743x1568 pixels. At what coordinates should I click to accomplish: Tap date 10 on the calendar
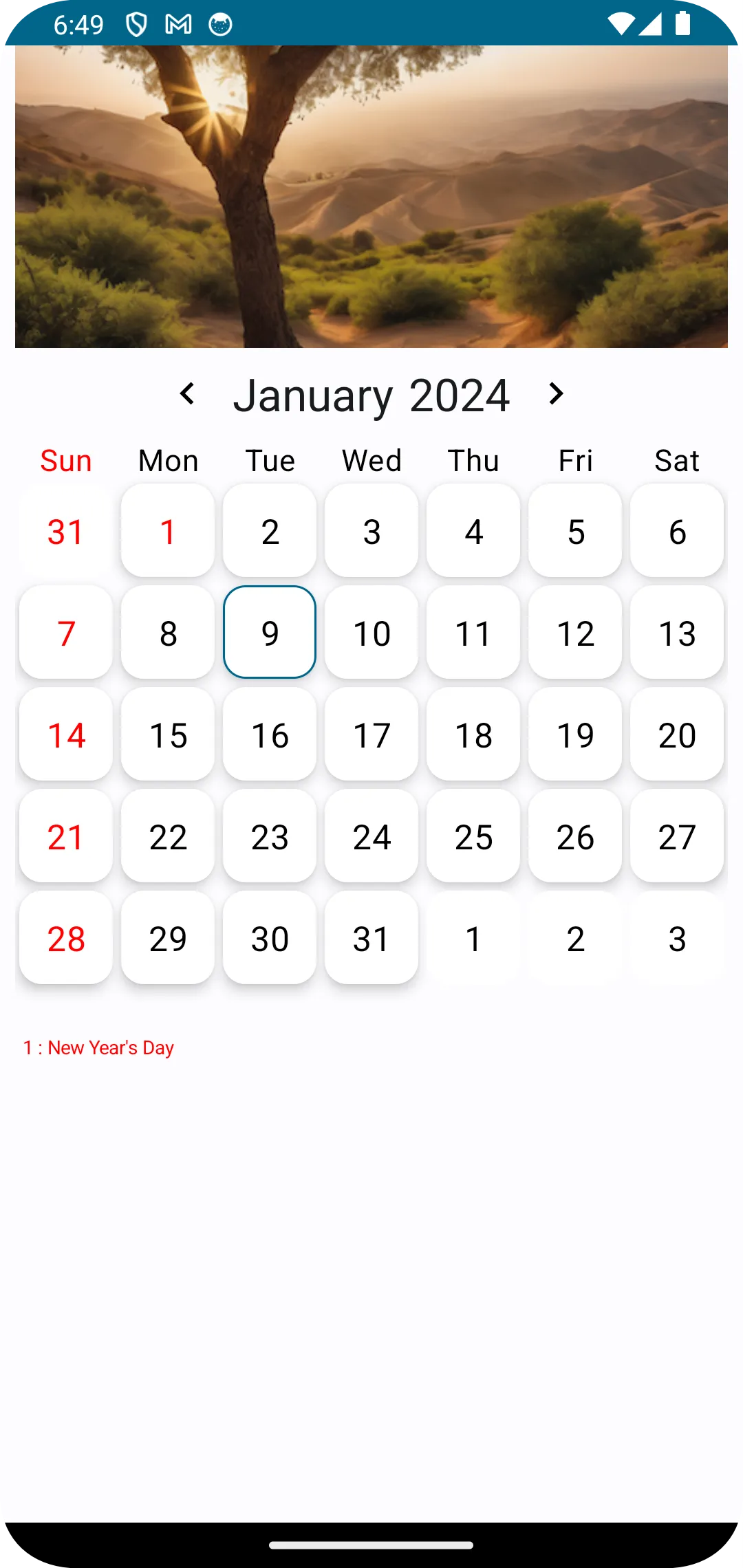pos(371,633)
